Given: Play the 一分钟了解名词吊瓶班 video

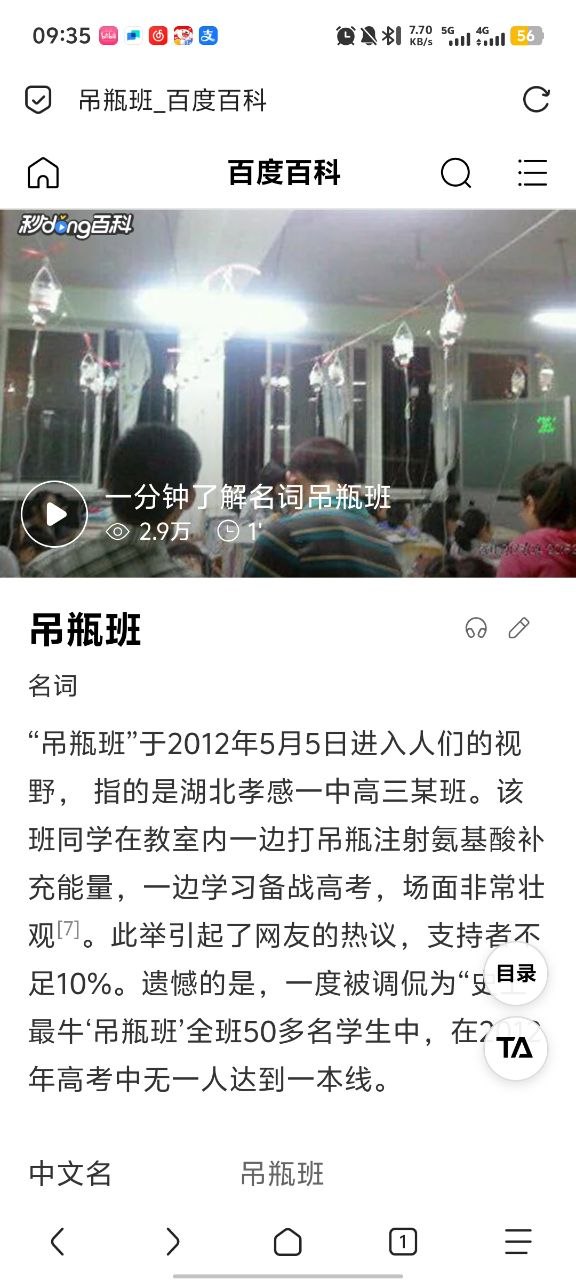Looking at the screenshot, I should click(x=55, y=514).
